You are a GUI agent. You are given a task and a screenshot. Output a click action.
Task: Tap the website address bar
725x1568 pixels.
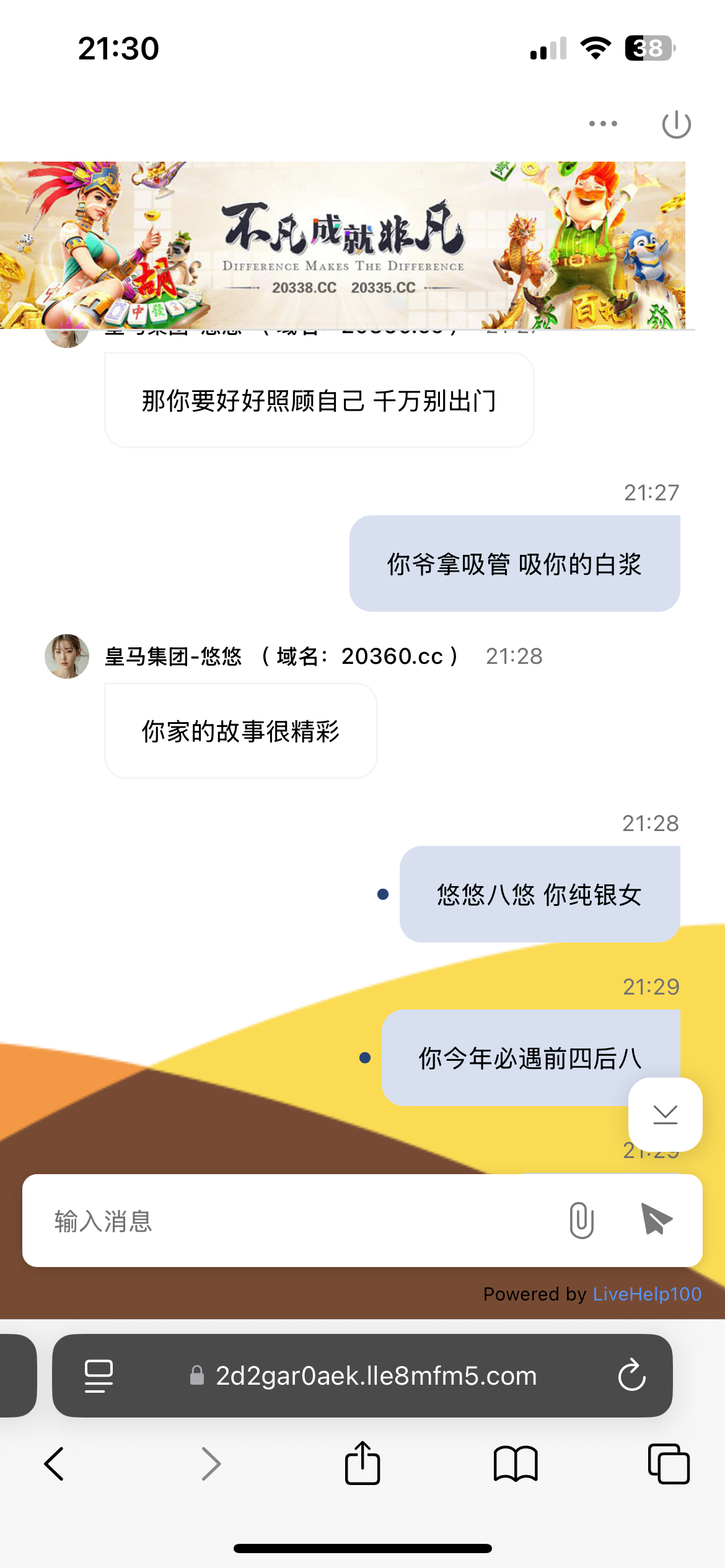point(376,1376)
